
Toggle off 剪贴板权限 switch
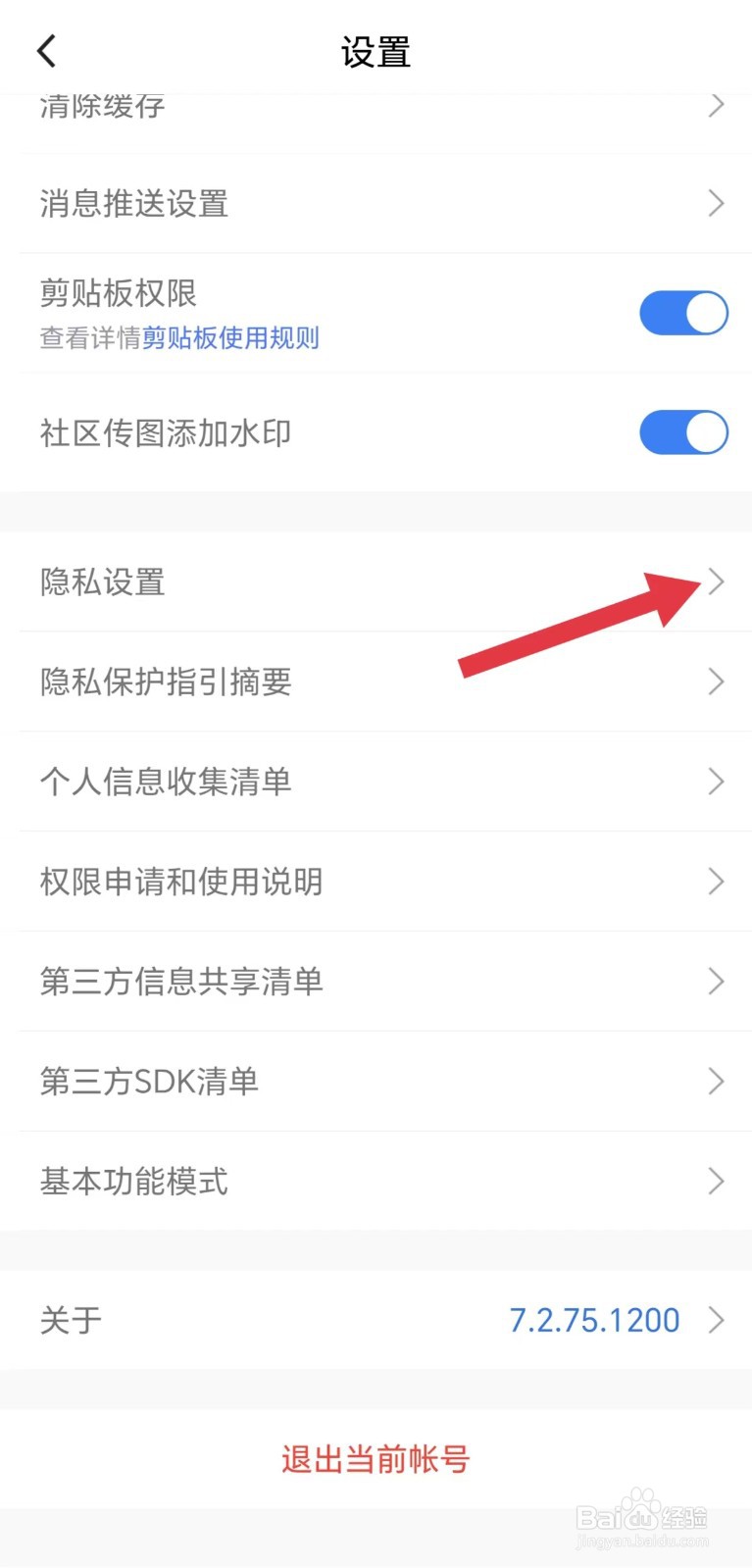[683, 312]
